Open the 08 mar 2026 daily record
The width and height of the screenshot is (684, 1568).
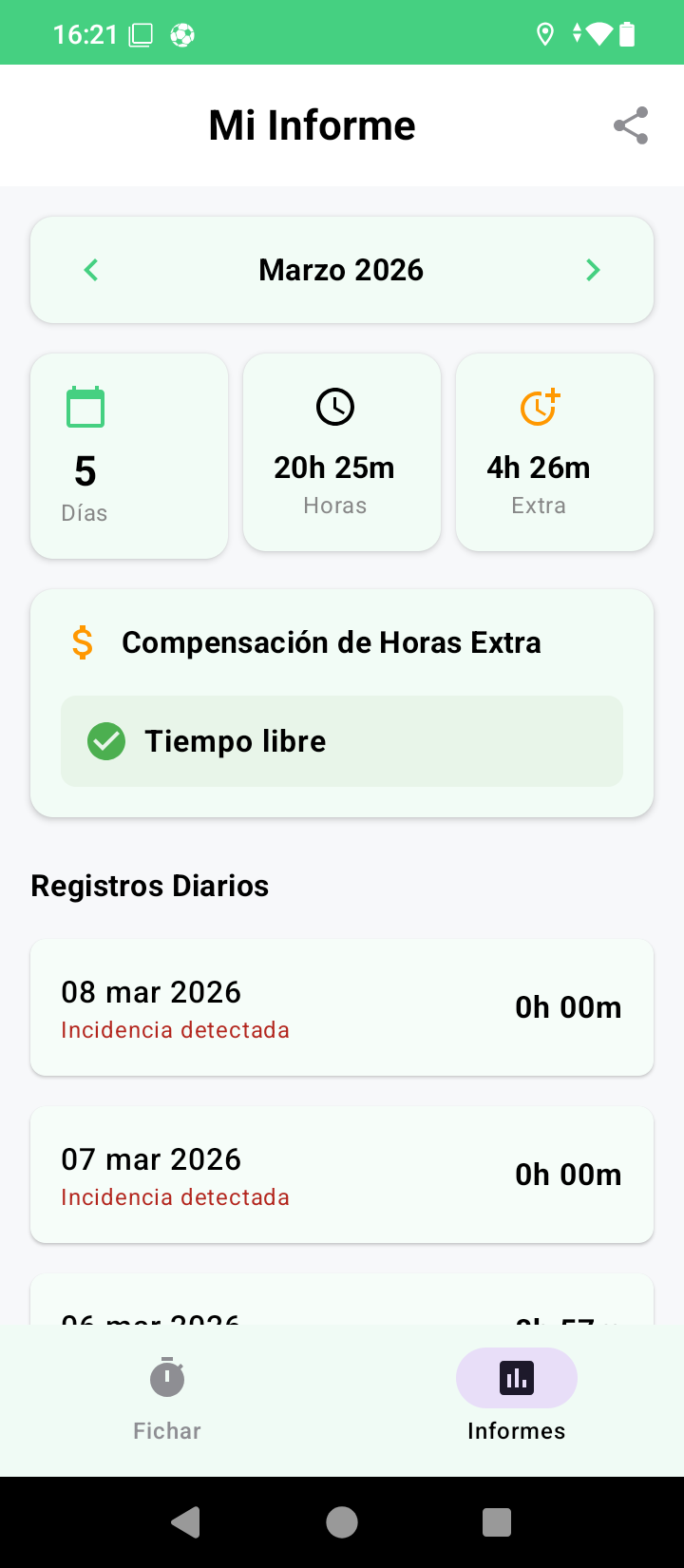(x=342, y=1006)
